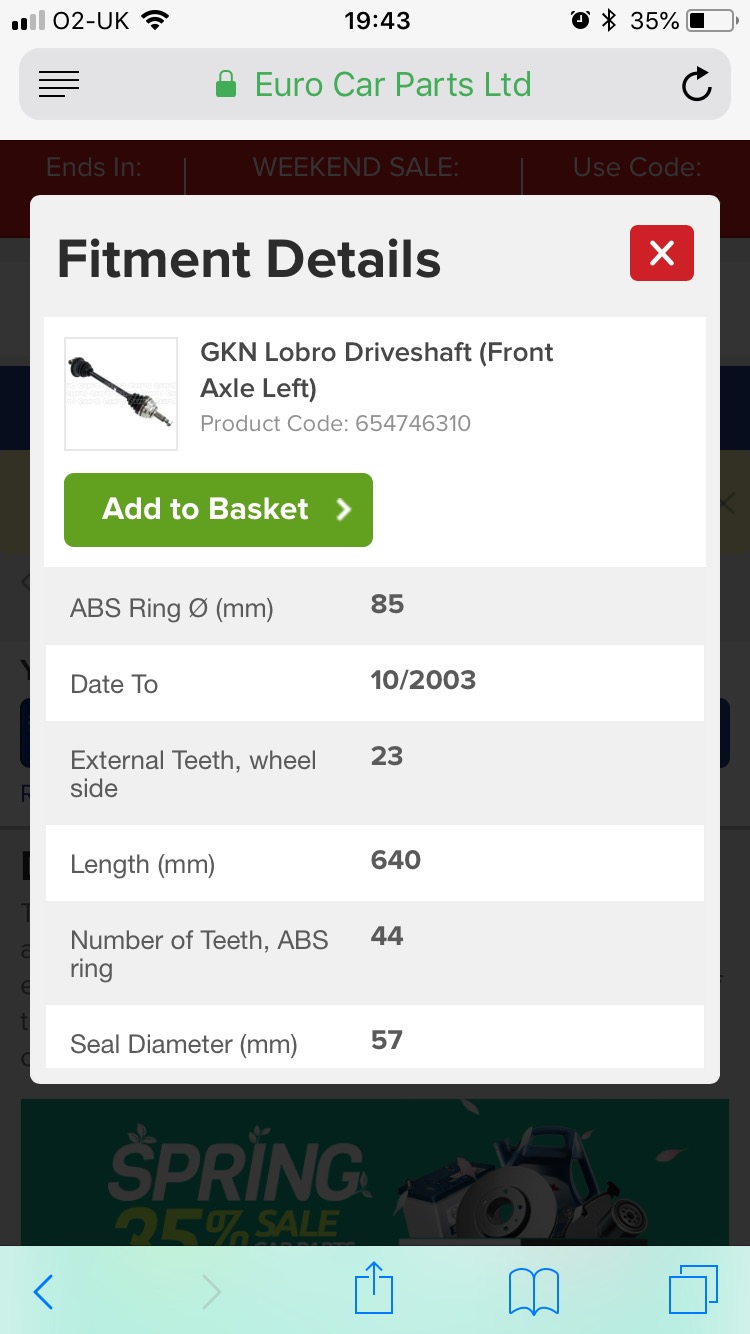Image resolution: width=750 pixels, height=1334 pixels.
Task: Go back to the previous page
Action: point(43,1292)
